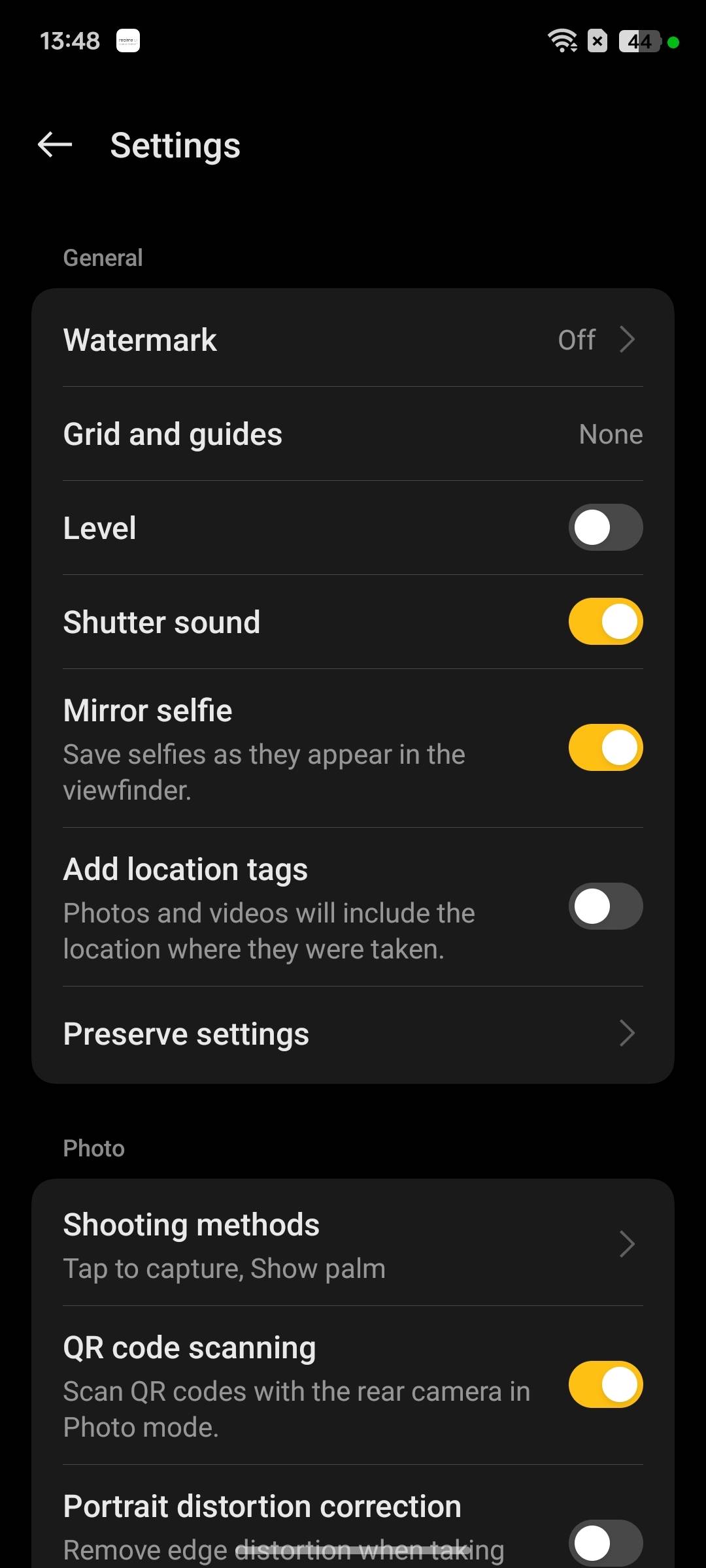Open Shooting methods
Viewport: 706px width, 1568px height.
click(353, 1245)
